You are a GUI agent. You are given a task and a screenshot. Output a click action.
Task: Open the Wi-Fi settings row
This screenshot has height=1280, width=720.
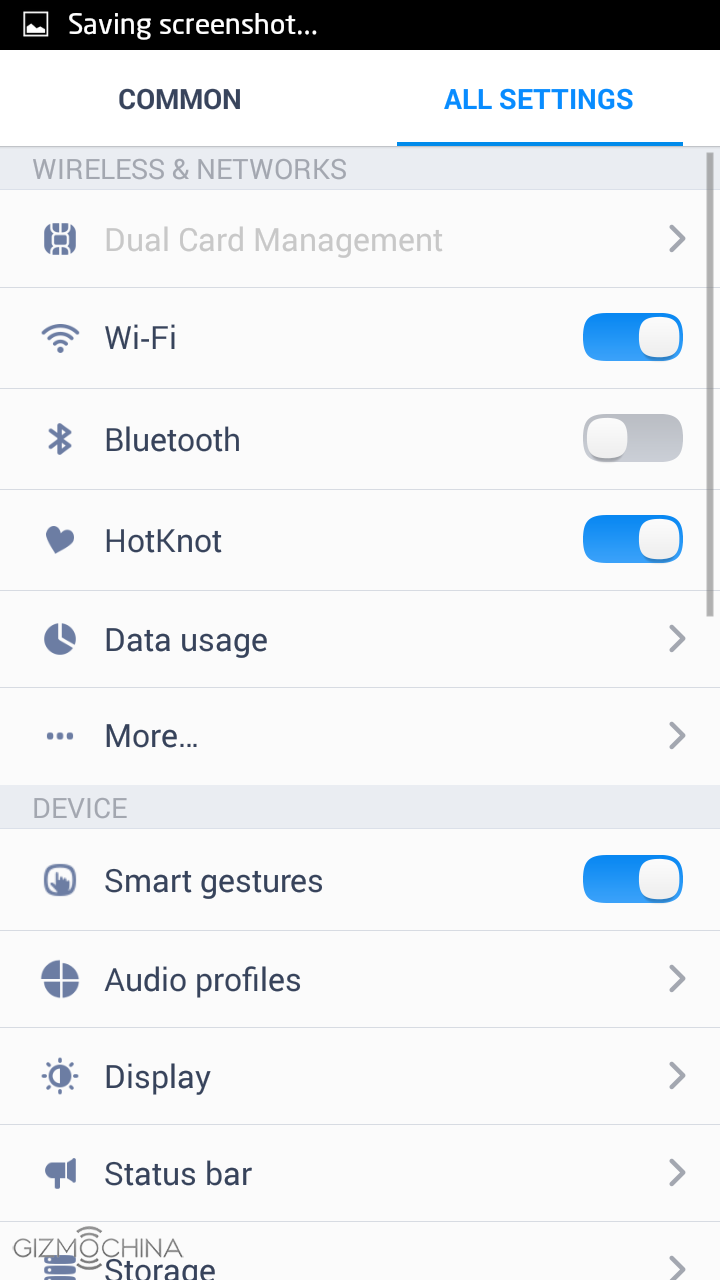point(141,338)
